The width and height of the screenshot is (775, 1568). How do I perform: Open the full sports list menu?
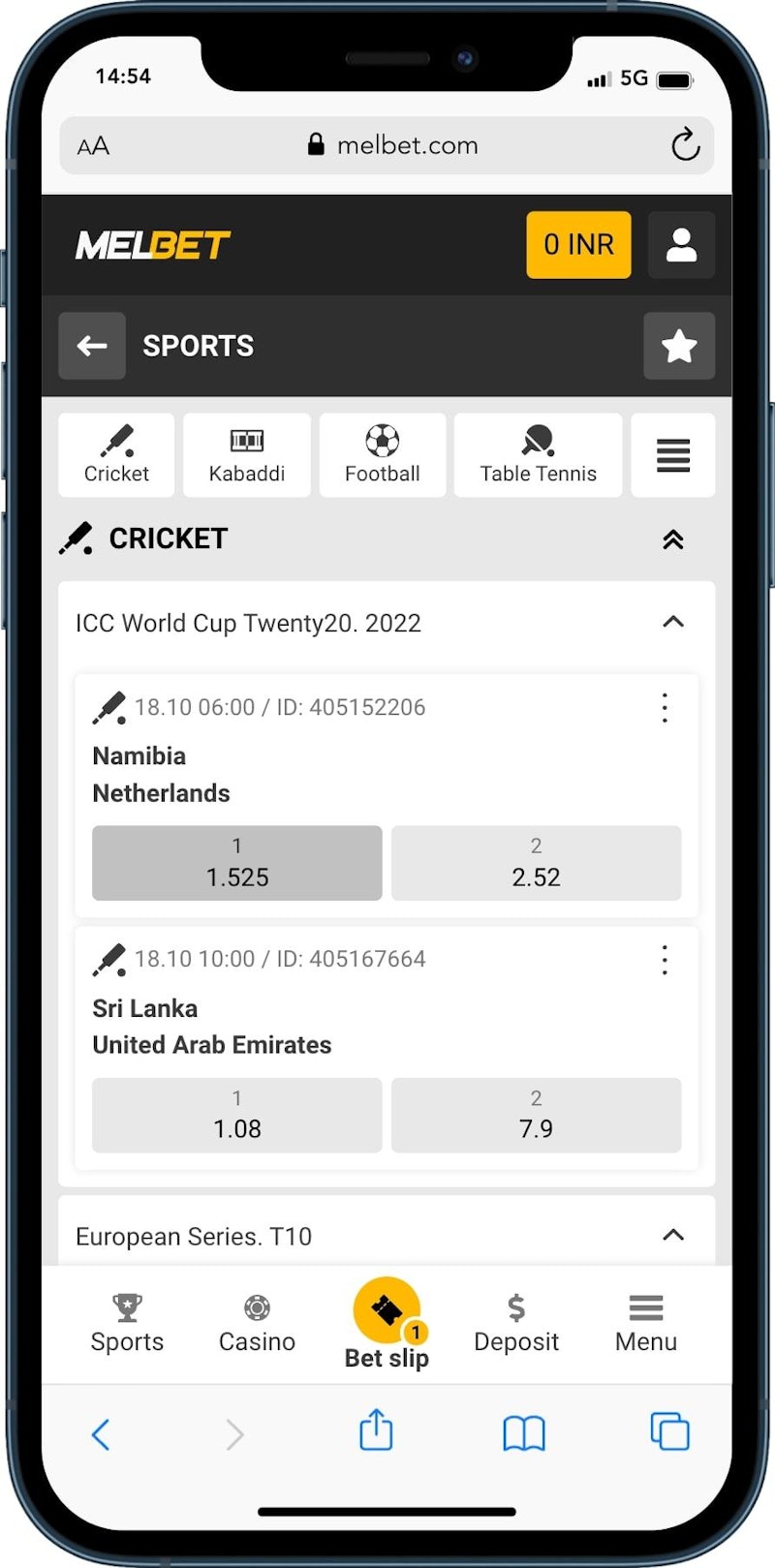672,455
